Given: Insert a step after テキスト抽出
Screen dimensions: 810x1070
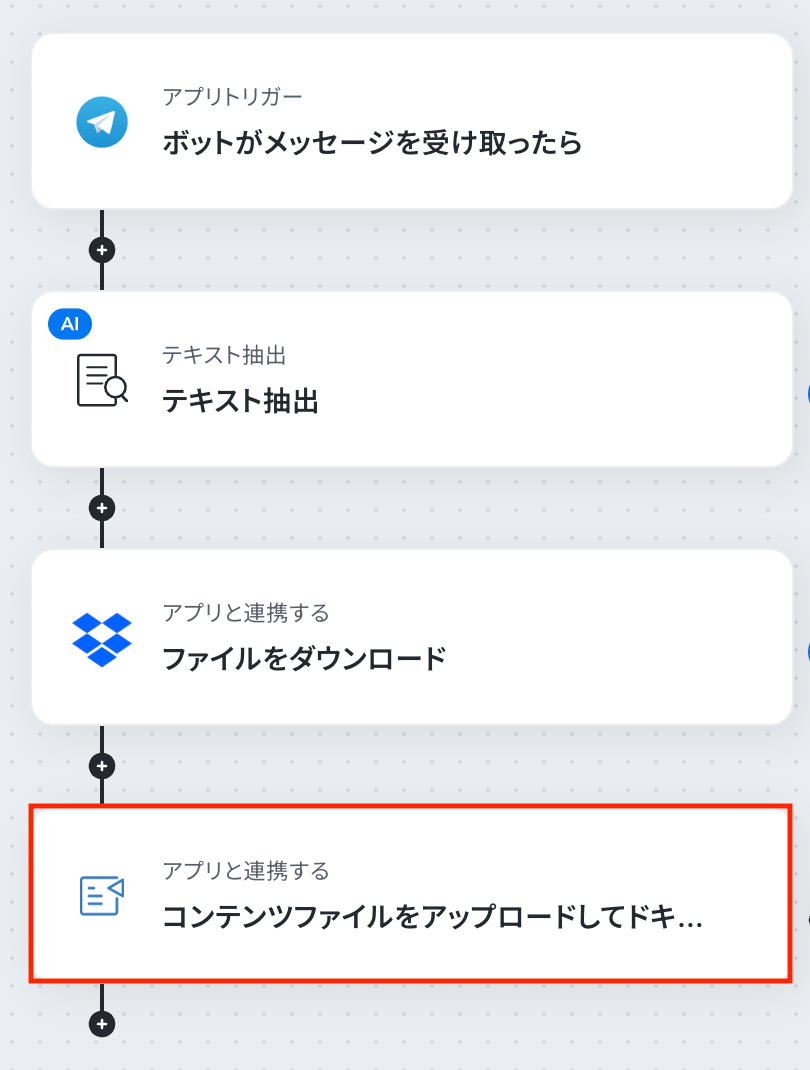Looking at the screenshot, I should (102, 507).
